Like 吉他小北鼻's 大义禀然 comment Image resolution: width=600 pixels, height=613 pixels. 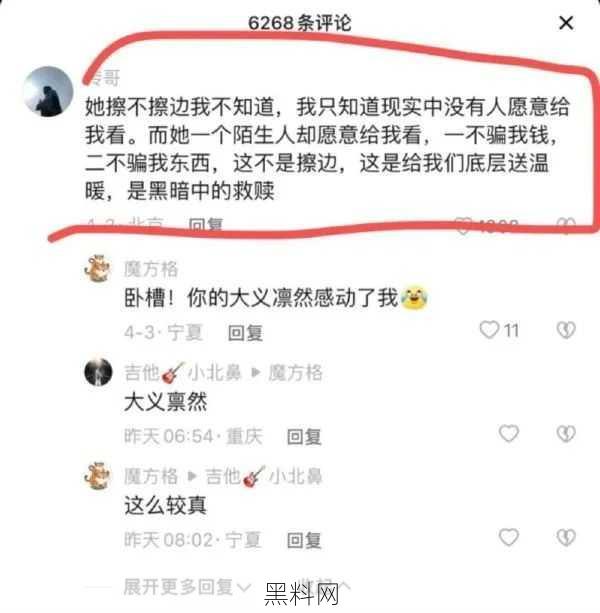pyautogui.click(x=509, y=434)
